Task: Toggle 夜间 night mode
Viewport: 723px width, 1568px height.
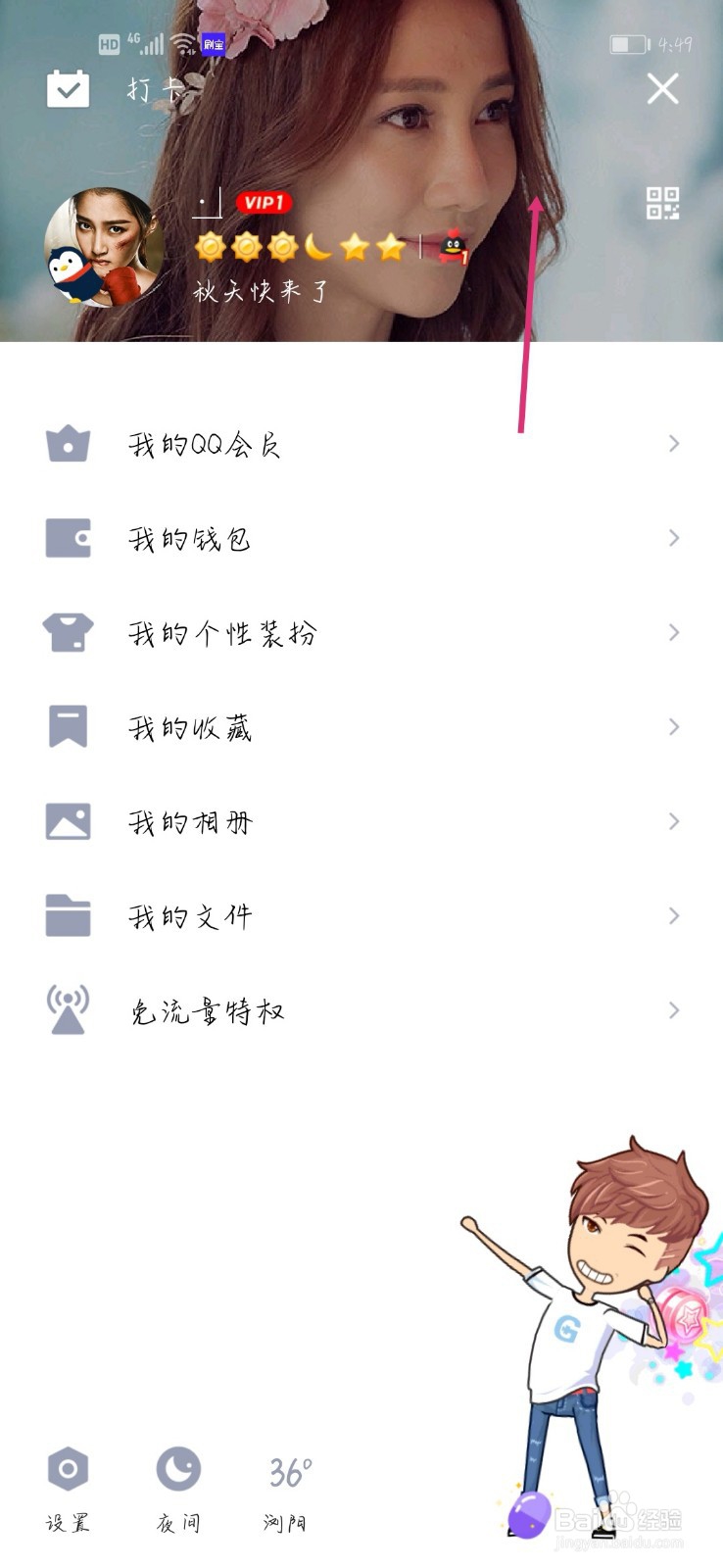Action: point(176,1490)
